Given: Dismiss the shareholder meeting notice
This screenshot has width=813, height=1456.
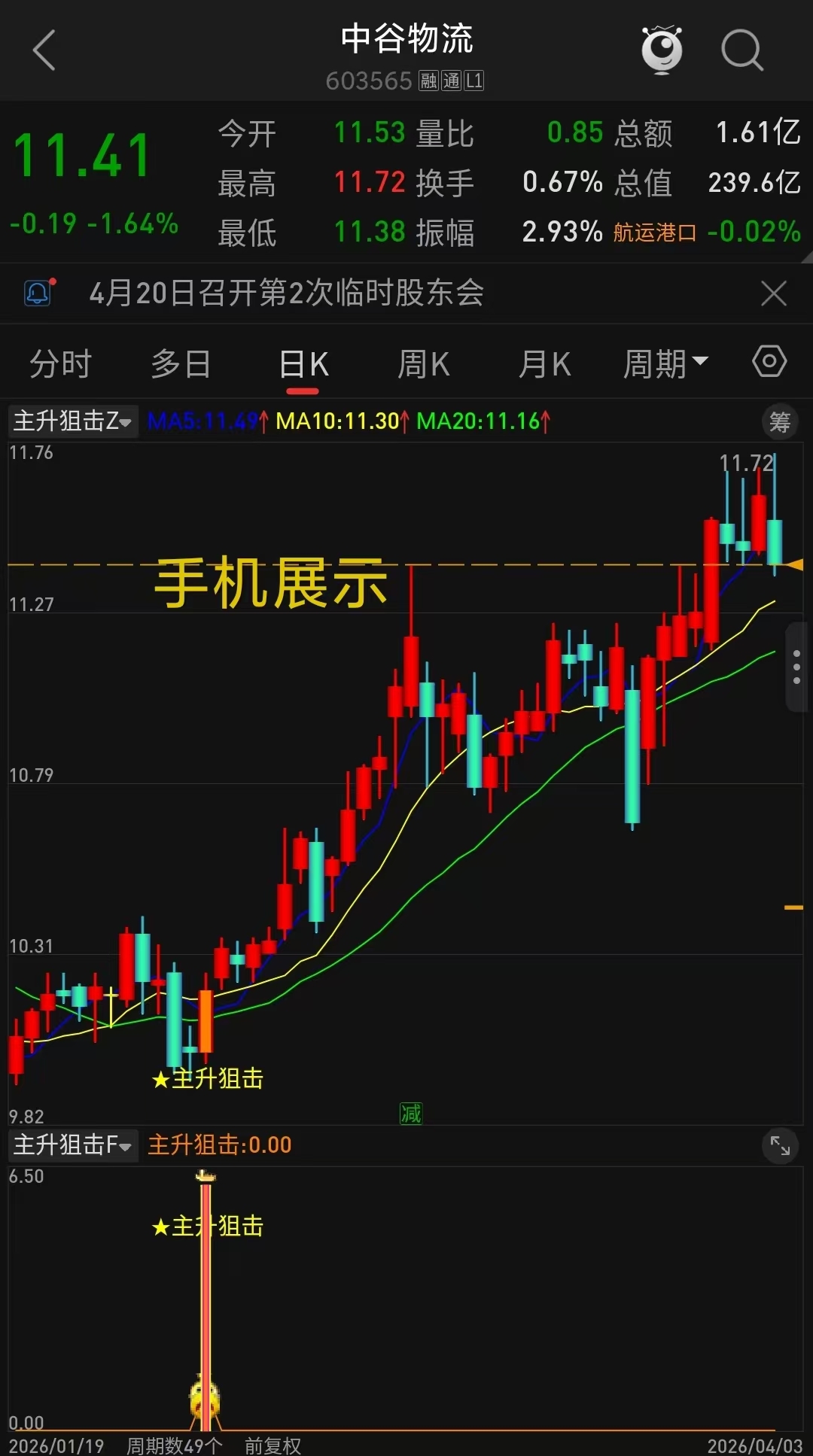Looking at the screenshot, I should 773,293.
